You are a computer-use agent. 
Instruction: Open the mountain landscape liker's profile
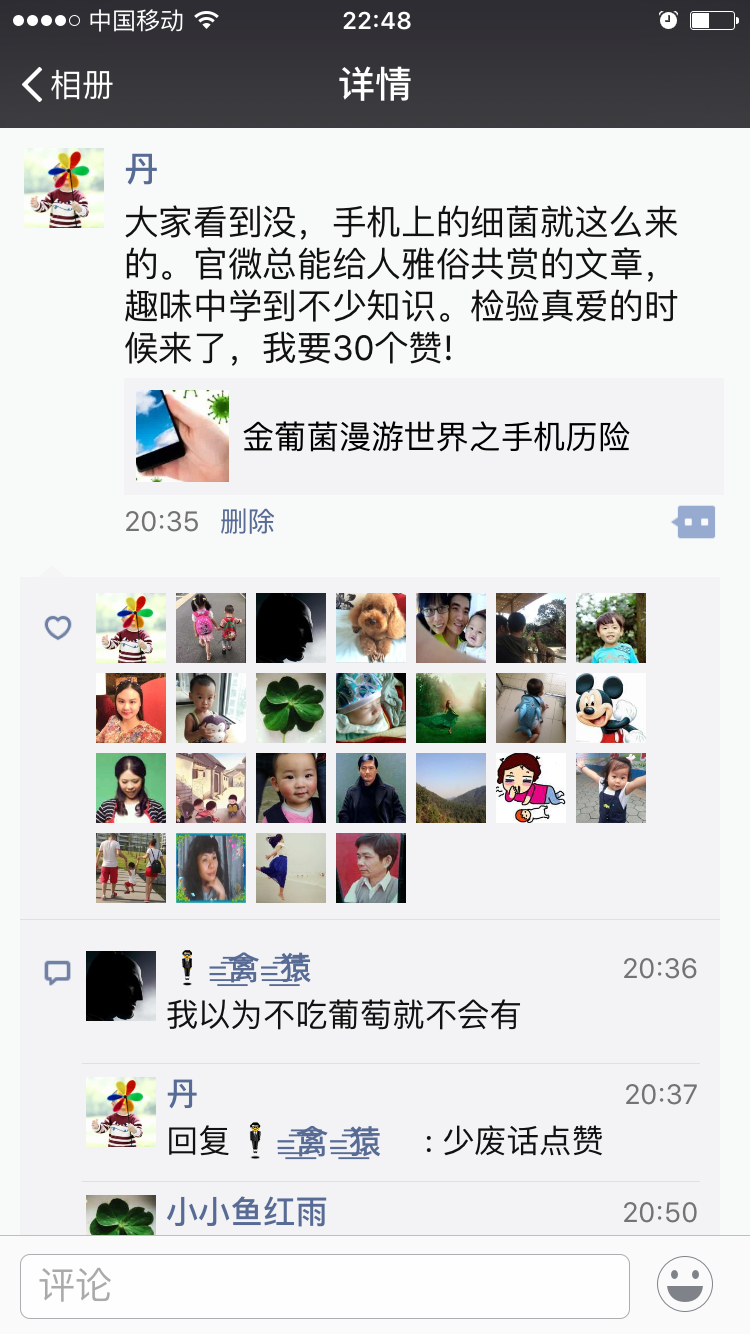(x=451, y=788)
